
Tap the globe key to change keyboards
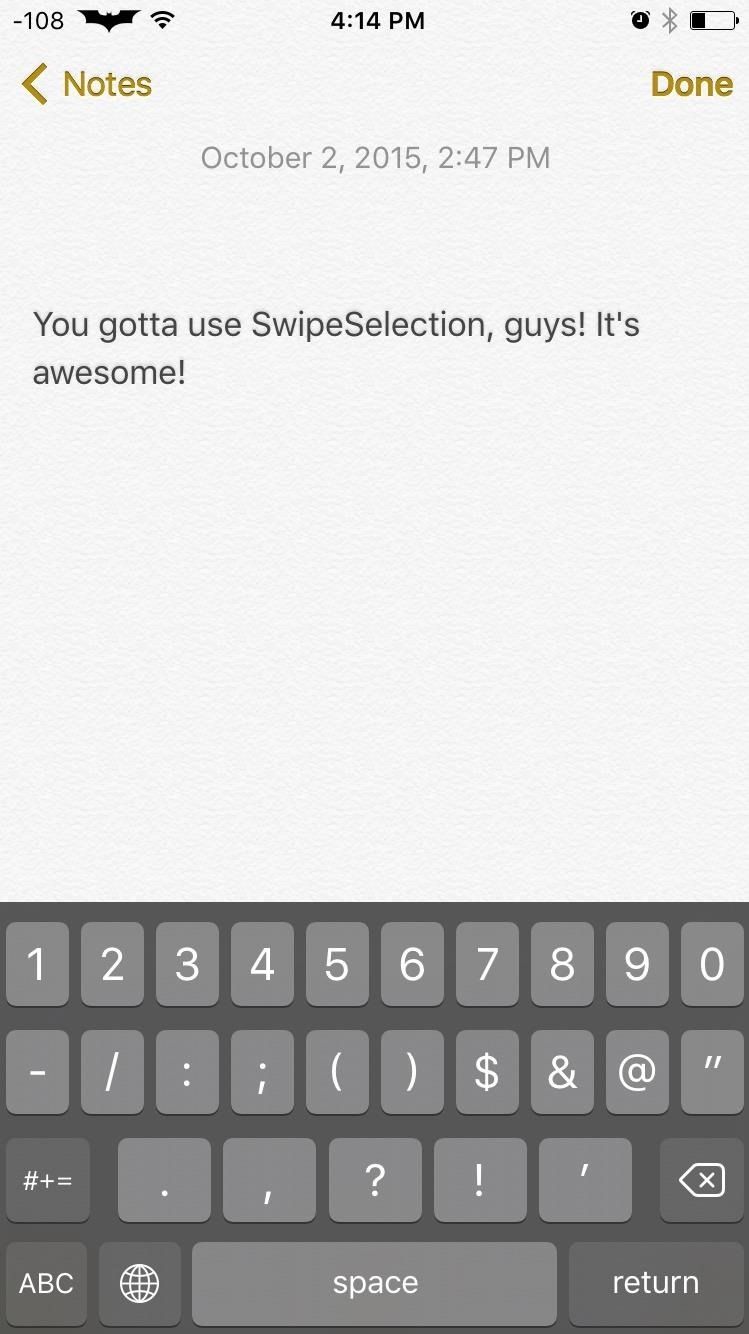[x=139, y=1283]
